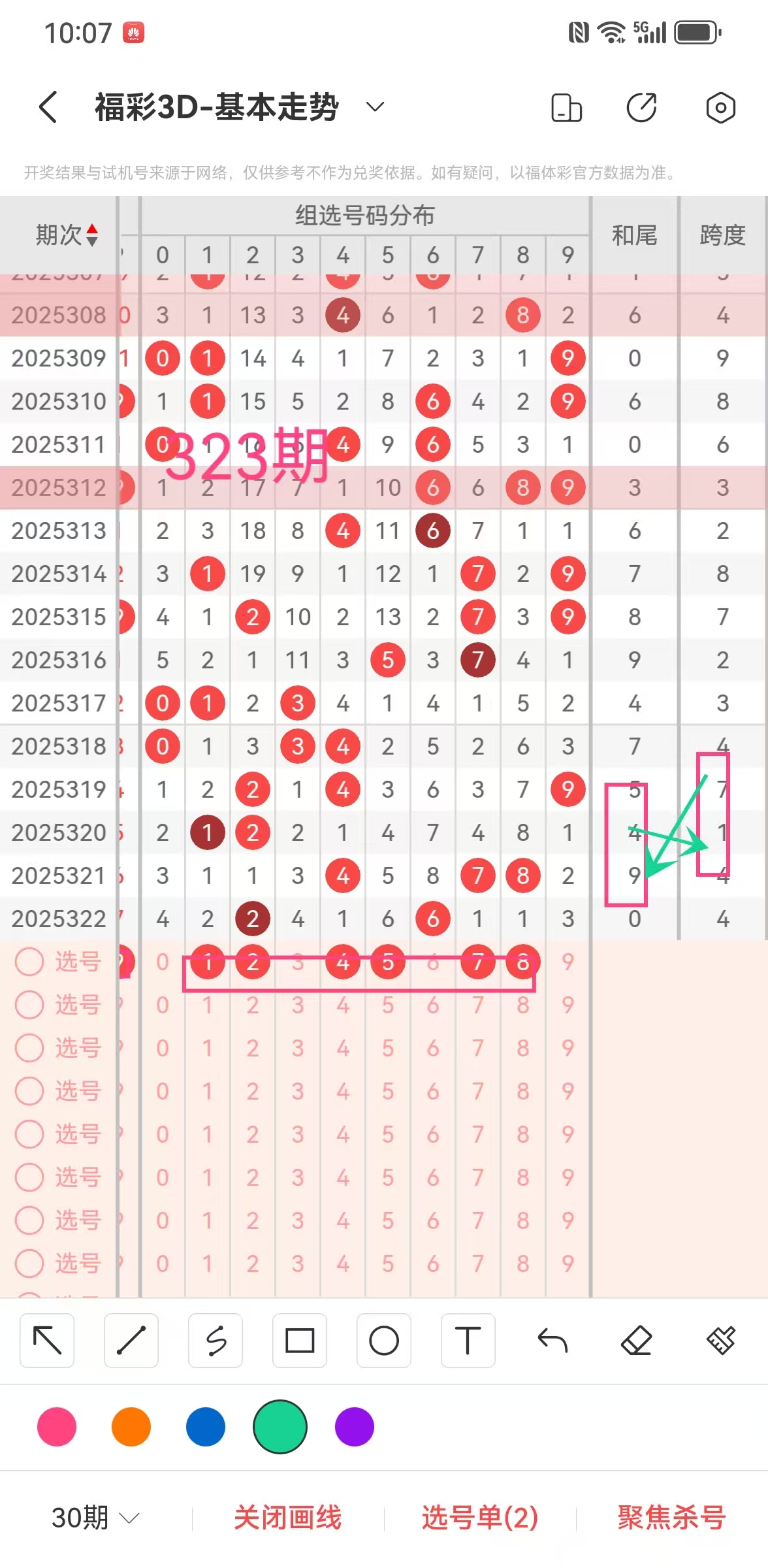The width and height of the screenshot is (768, 1568).
Task: Open 选号单(2) selection list
Action: coord(480,1517)
